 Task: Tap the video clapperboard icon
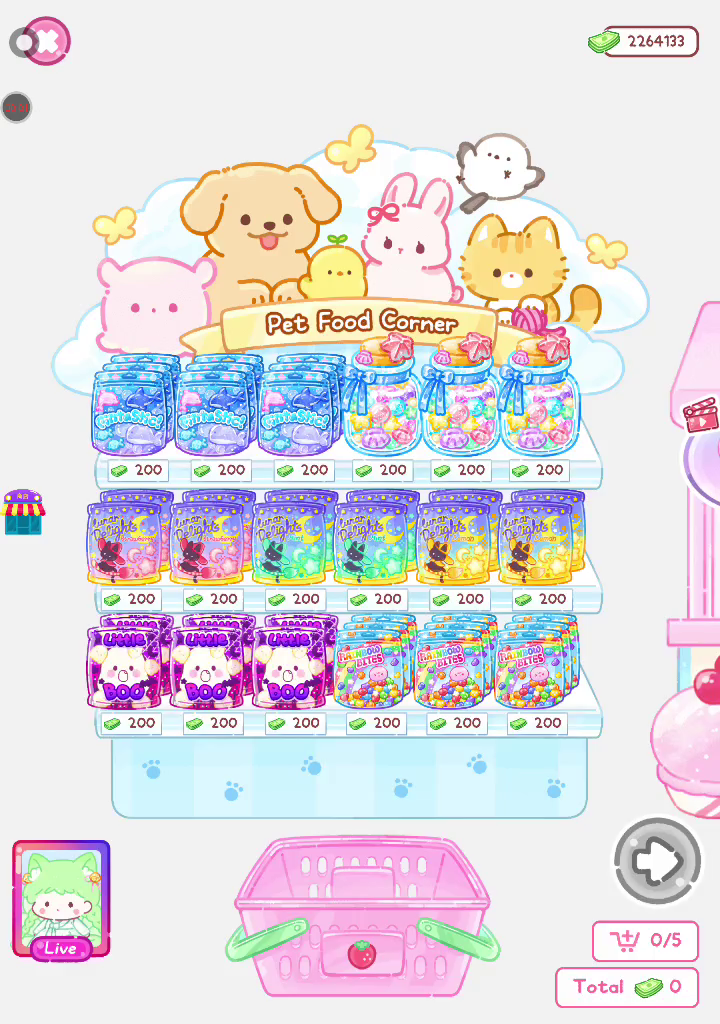(700, 415)
